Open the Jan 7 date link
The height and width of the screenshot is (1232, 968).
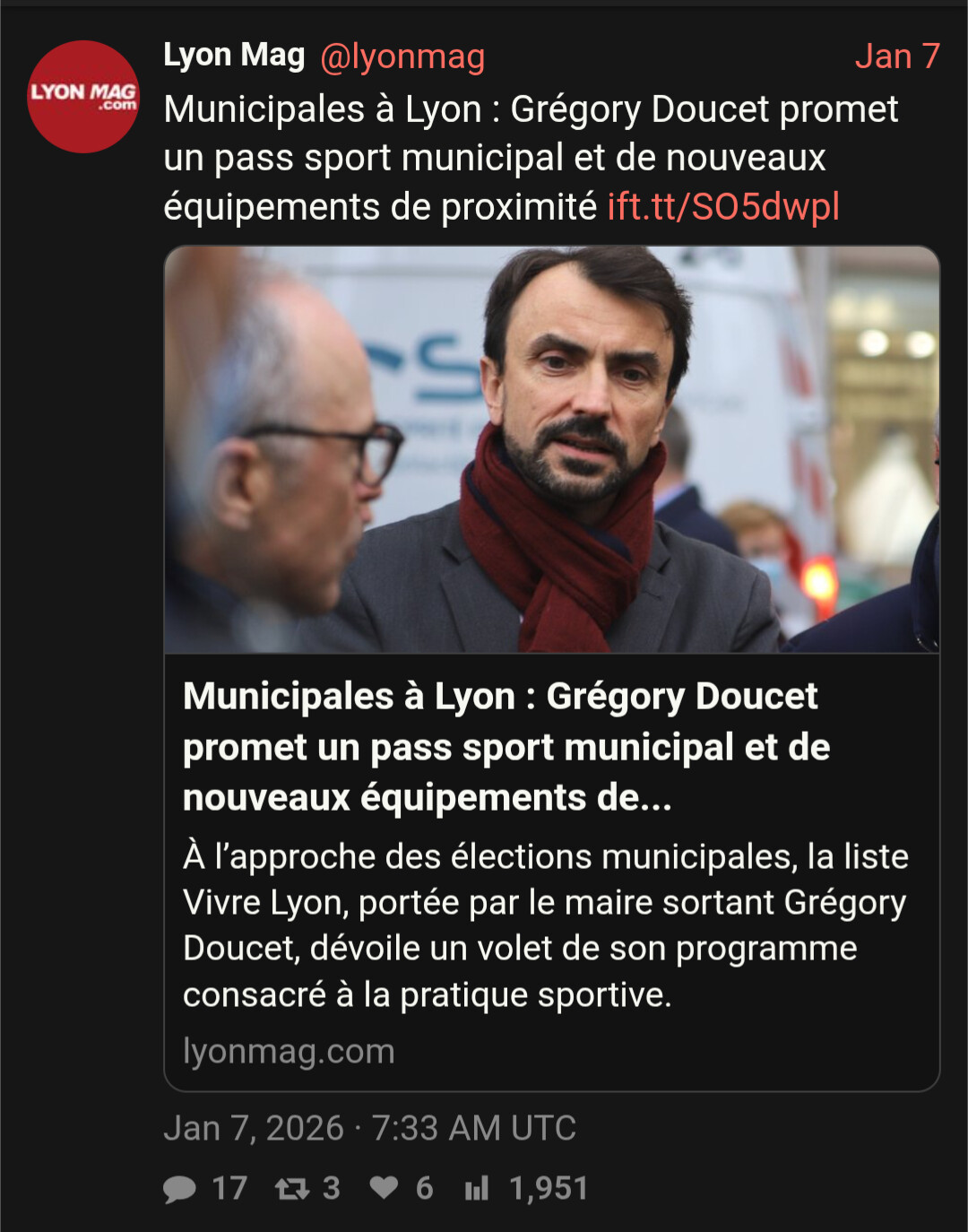(x=896, y=56)
